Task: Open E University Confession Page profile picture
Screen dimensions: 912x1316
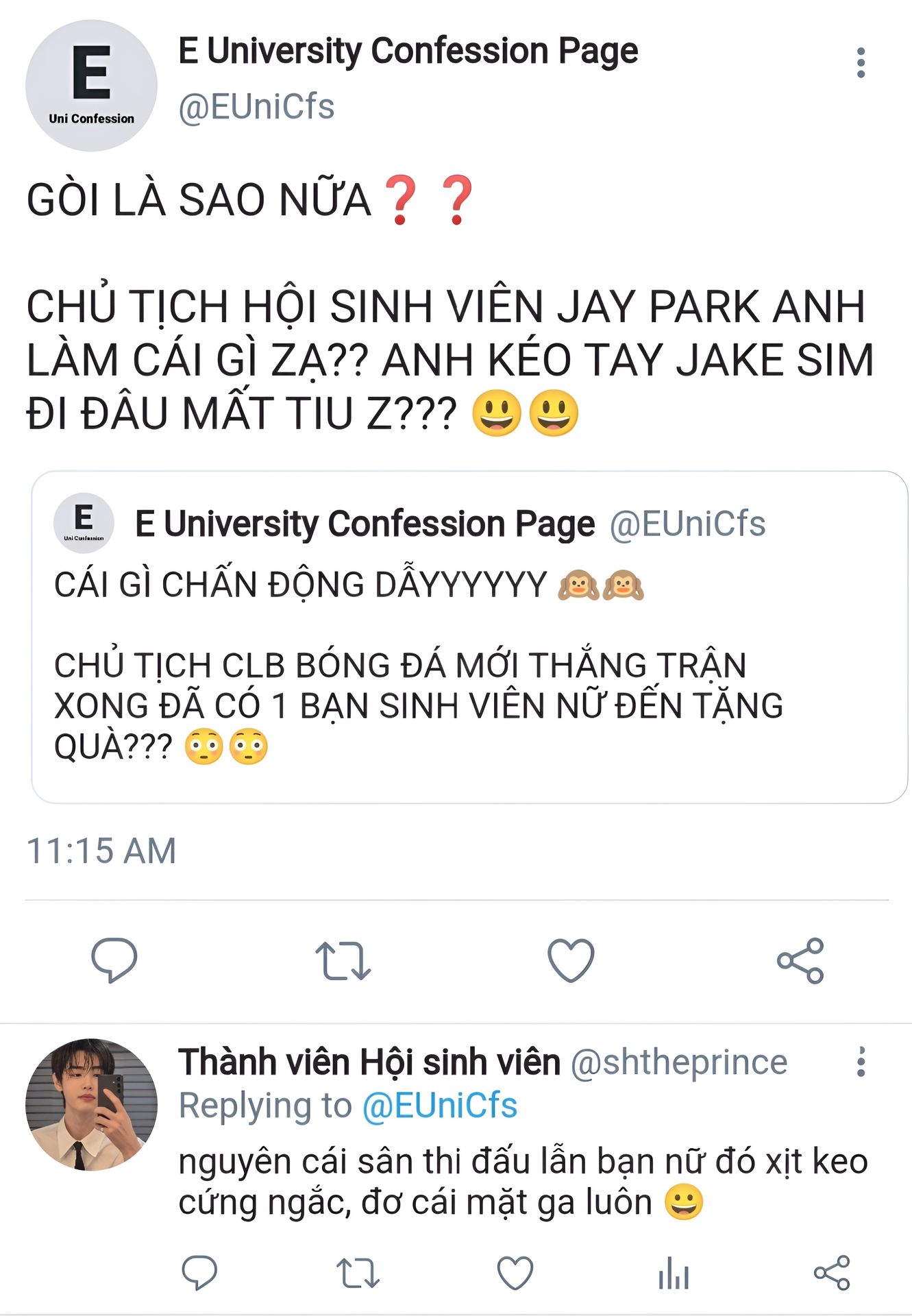Action: (91, 86)
